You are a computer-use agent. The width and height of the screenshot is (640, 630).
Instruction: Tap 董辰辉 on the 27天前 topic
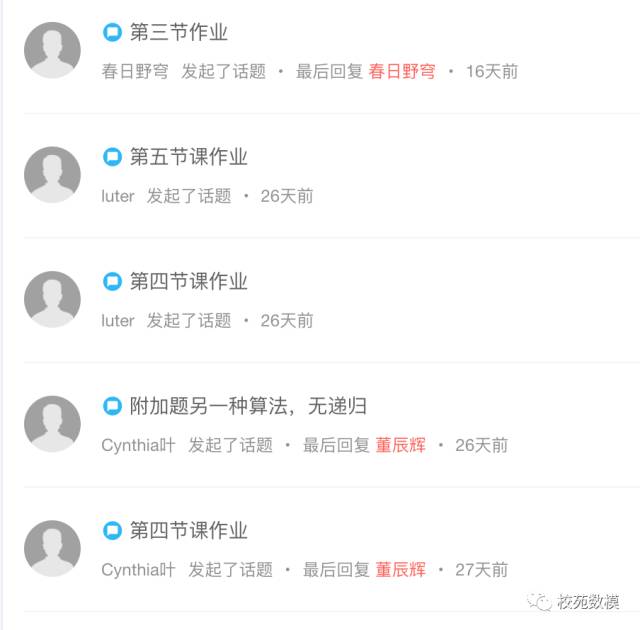(x=400, y=570)
